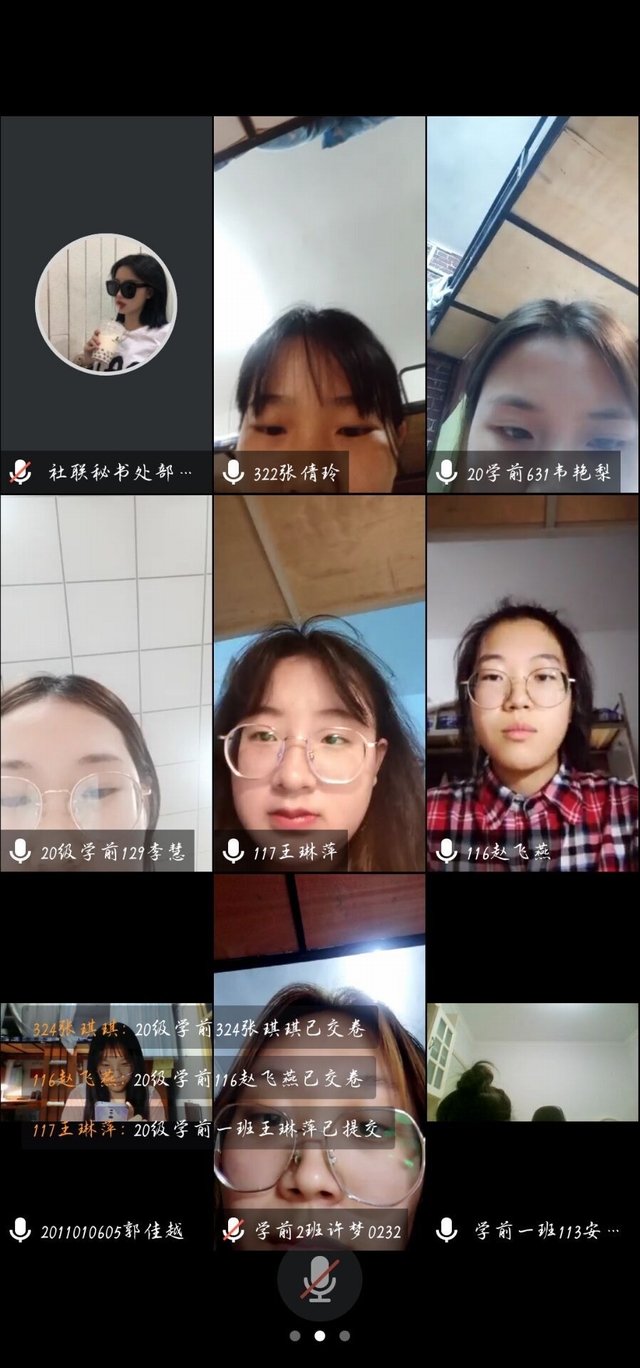Image resolution: width=640 pixels, height=1368 pixels.
Task: Open the video tile labeled 322张倩玲
Action: [319, 305]
